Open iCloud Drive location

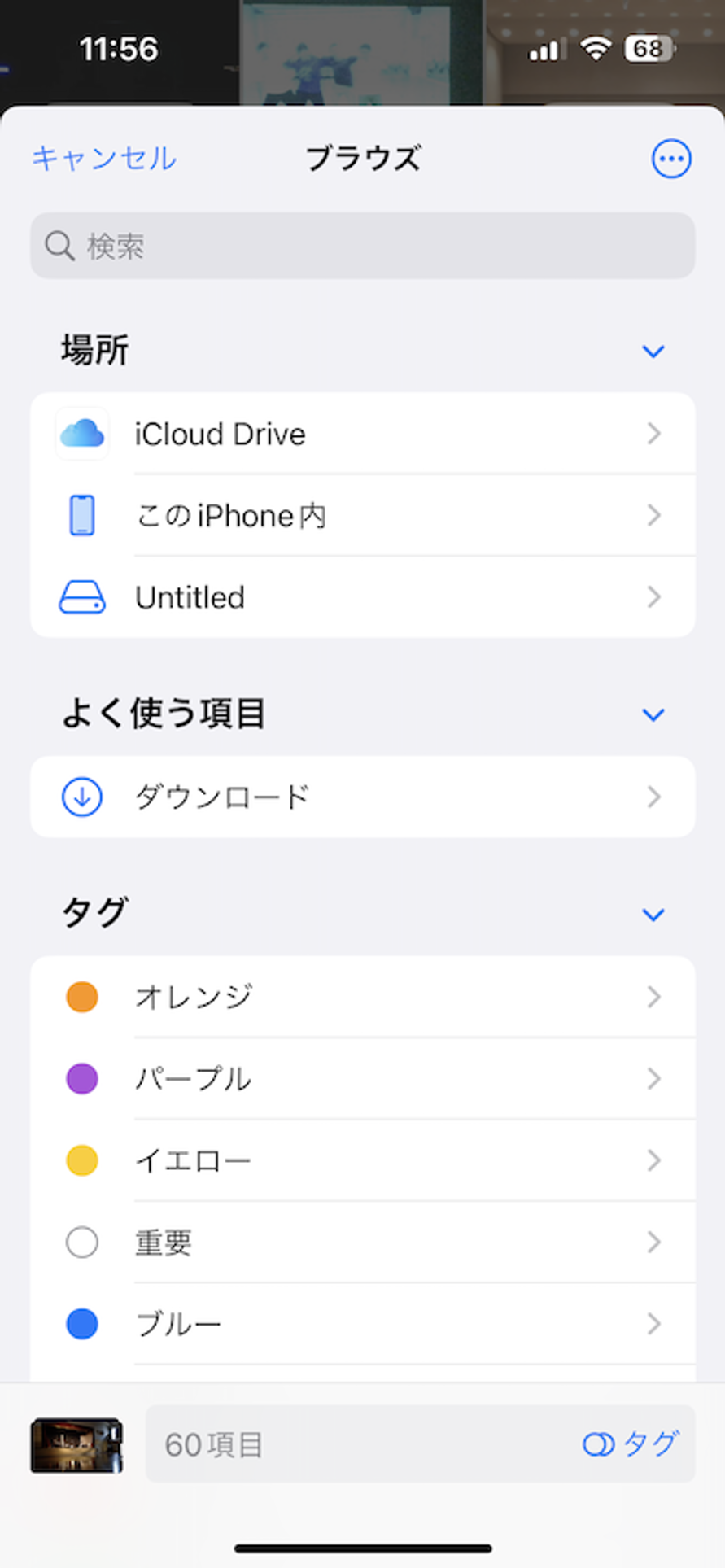click(363, 434)
